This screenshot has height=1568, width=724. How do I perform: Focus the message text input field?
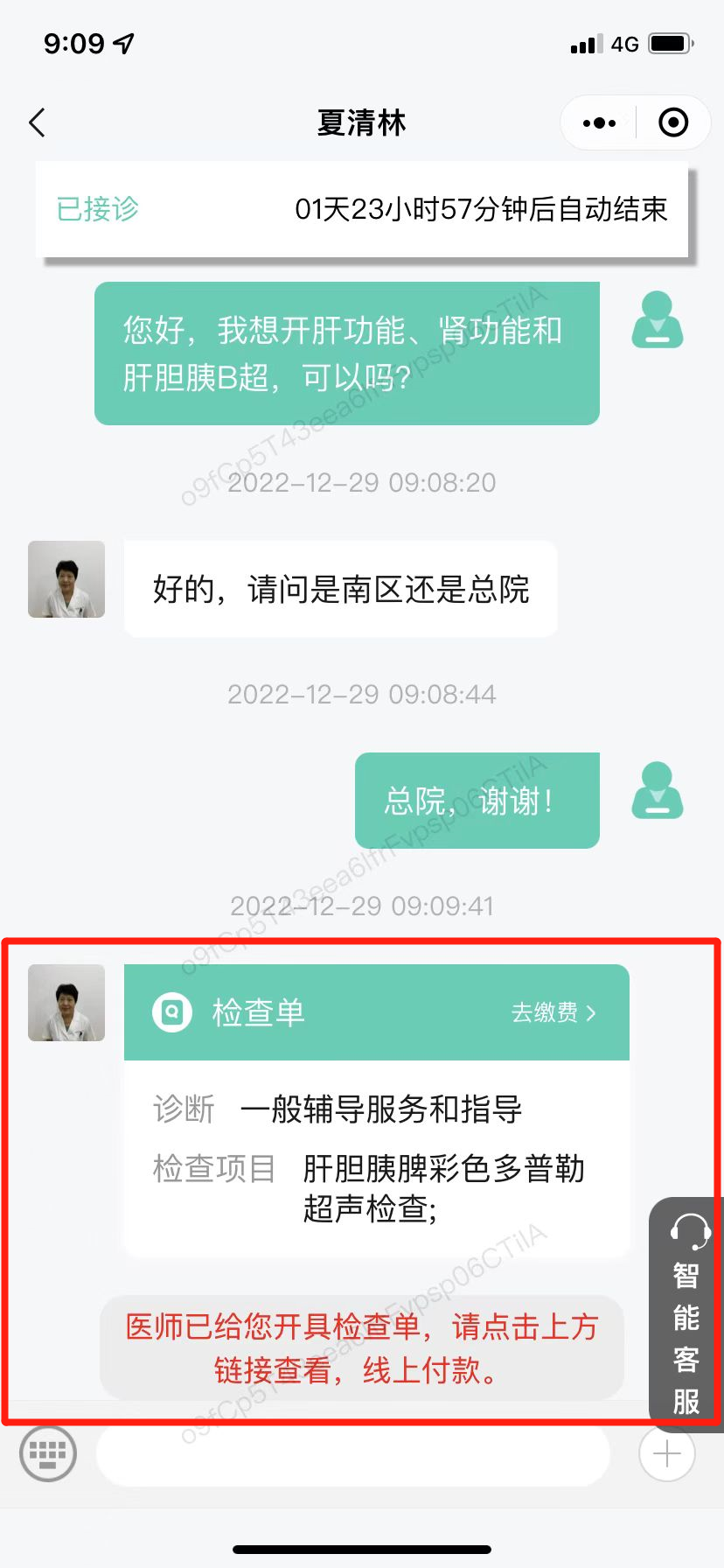(352, 1453)
